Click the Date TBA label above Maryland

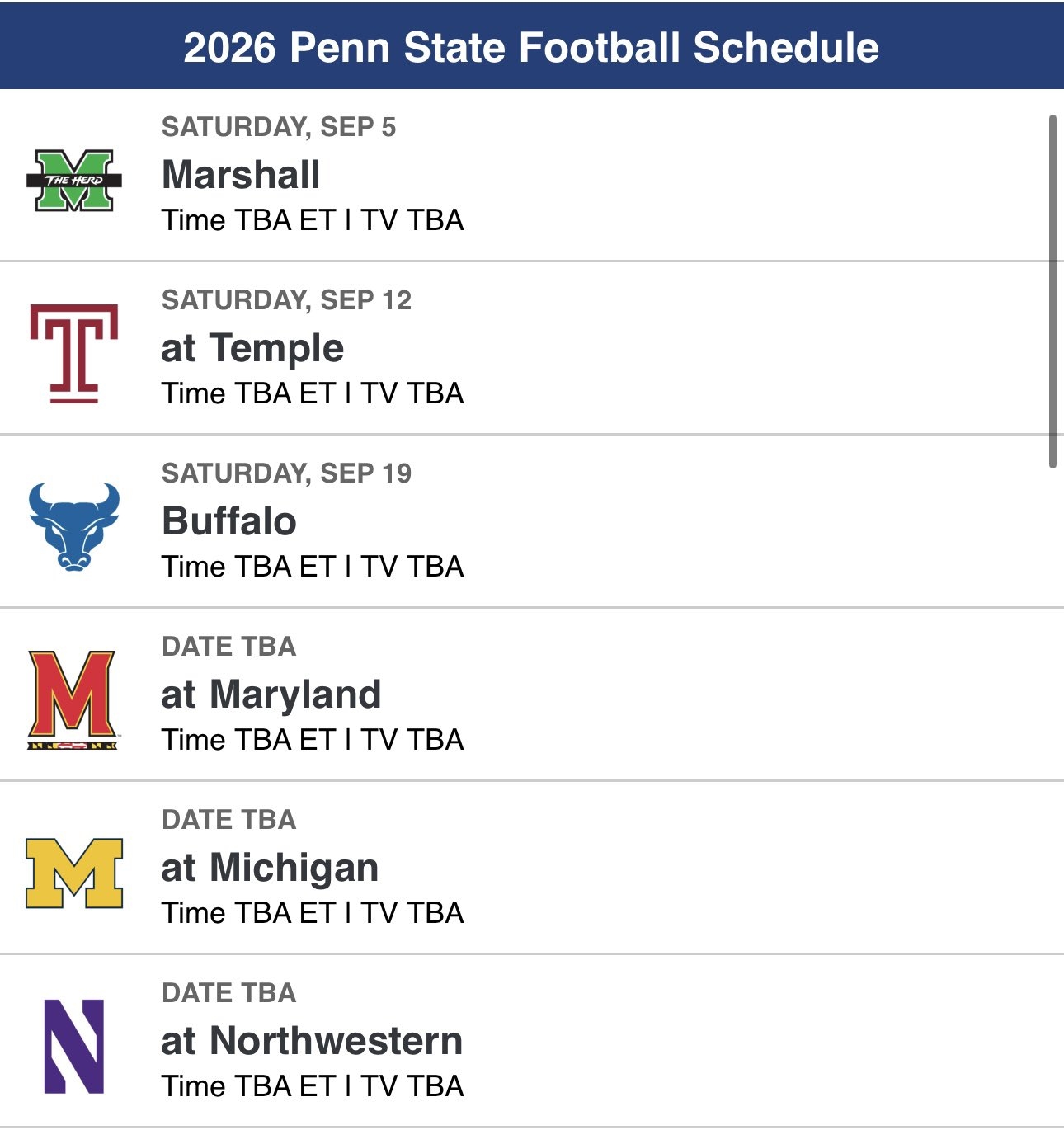tap(229, 647)
